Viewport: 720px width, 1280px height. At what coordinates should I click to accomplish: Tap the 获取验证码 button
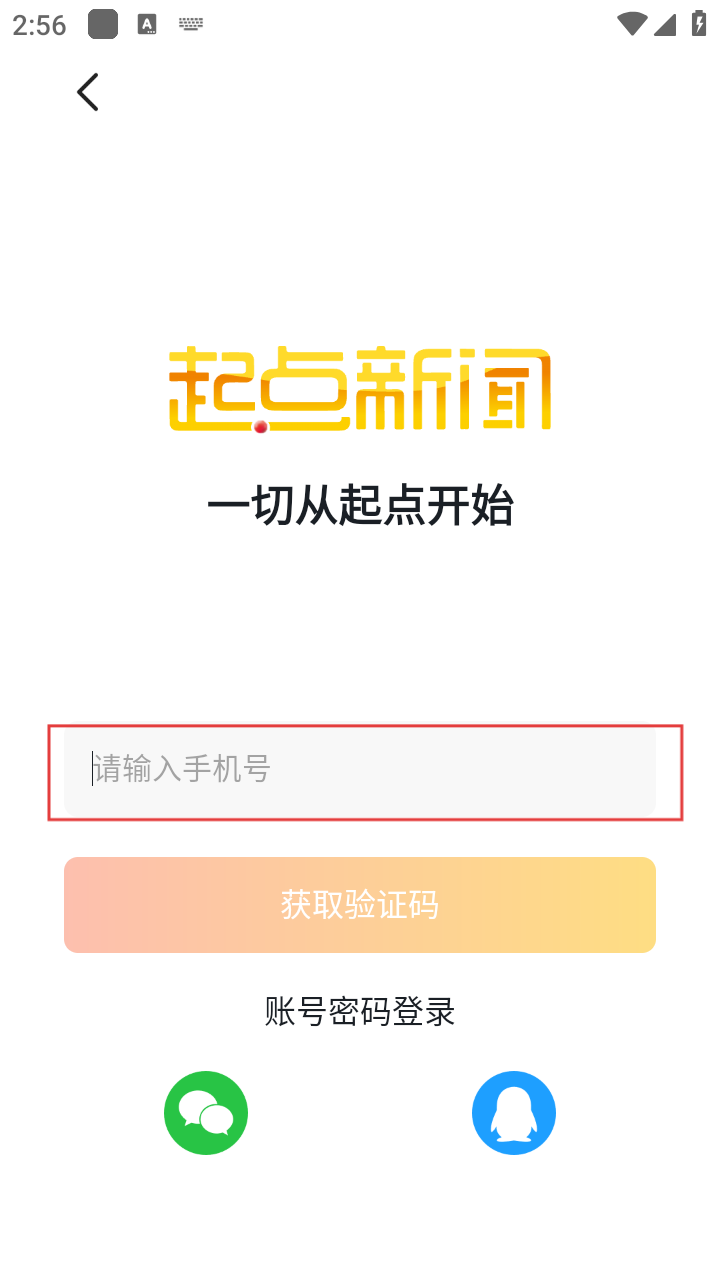[x=360, y=905]
